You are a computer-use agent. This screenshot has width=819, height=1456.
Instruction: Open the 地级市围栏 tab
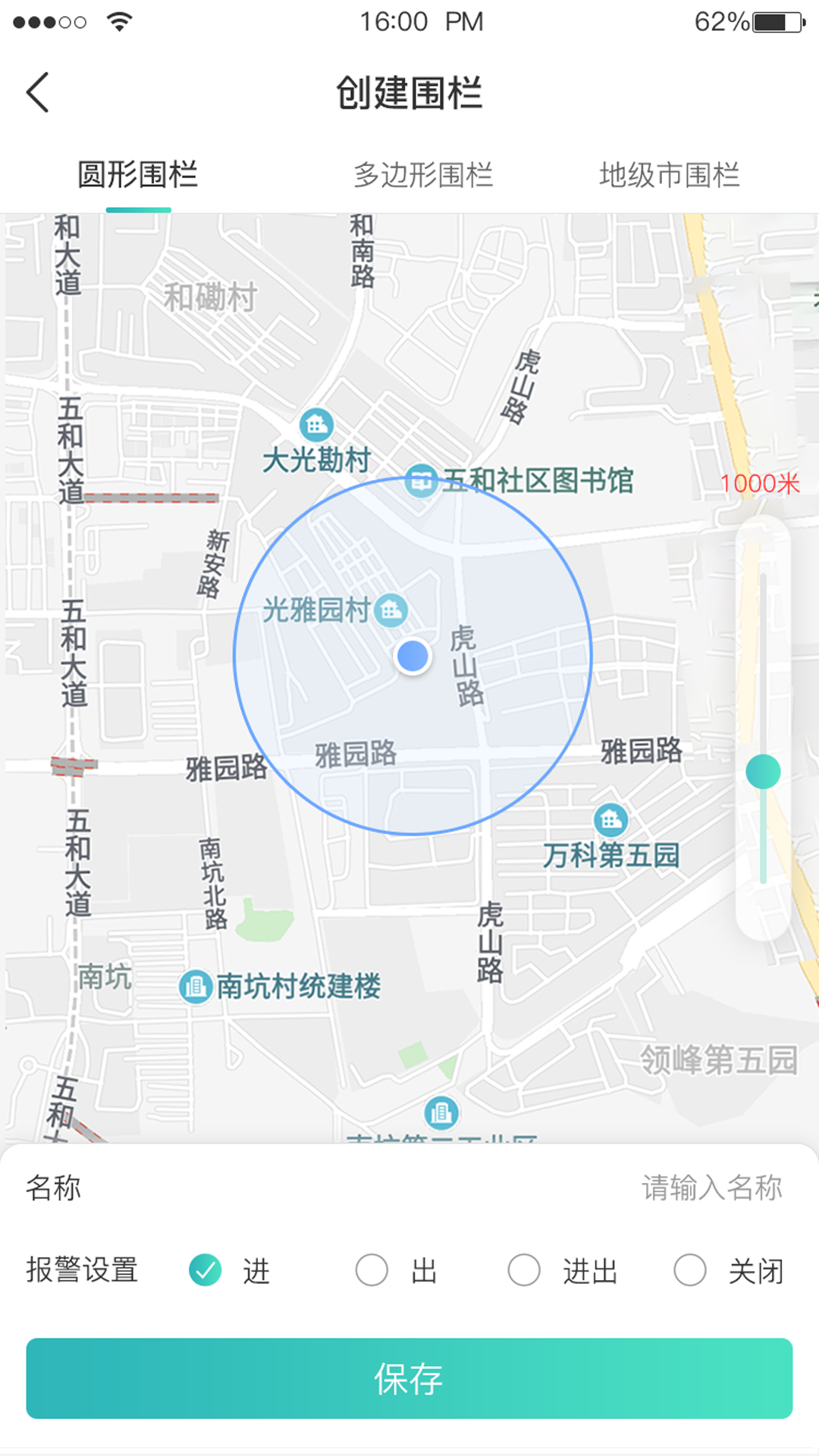pos(669,175)
